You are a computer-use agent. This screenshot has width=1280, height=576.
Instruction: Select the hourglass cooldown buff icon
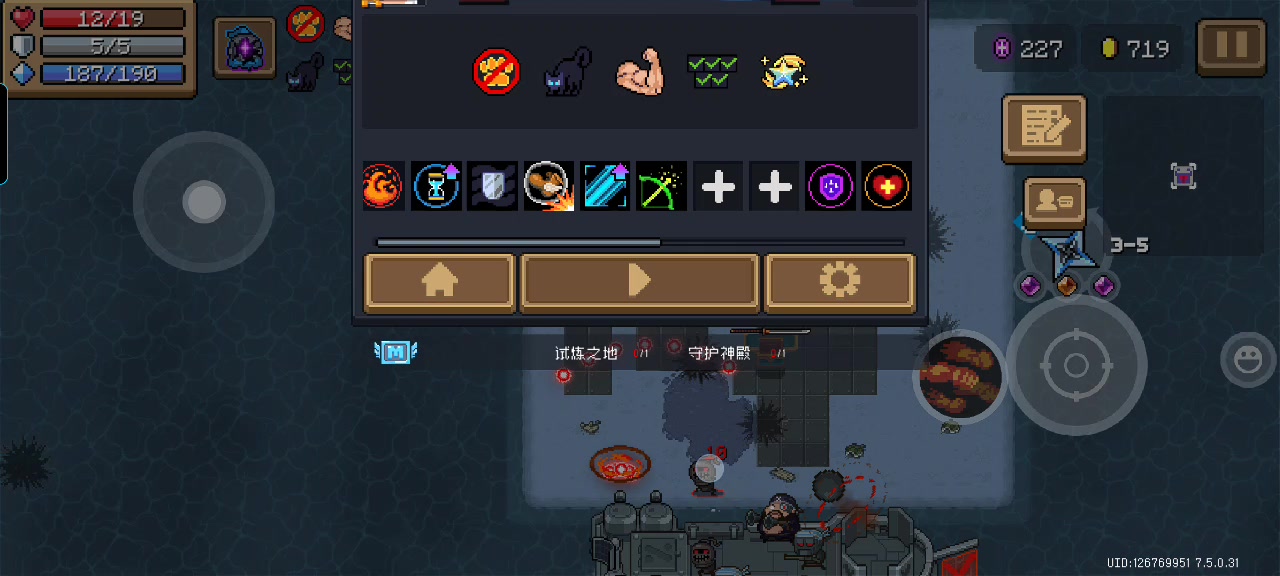coord(437,187)
